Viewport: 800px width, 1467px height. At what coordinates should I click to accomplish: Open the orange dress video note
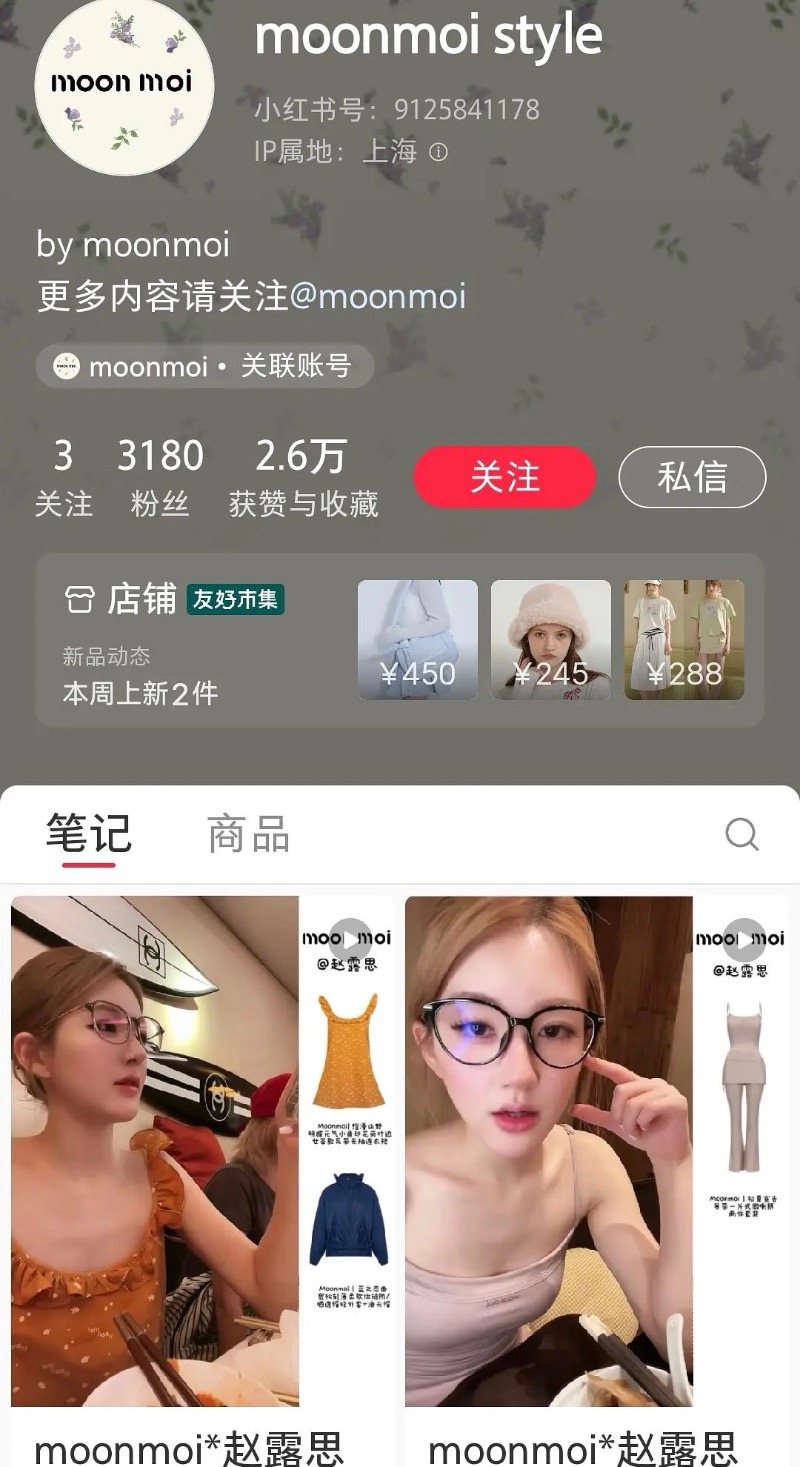203,1150
